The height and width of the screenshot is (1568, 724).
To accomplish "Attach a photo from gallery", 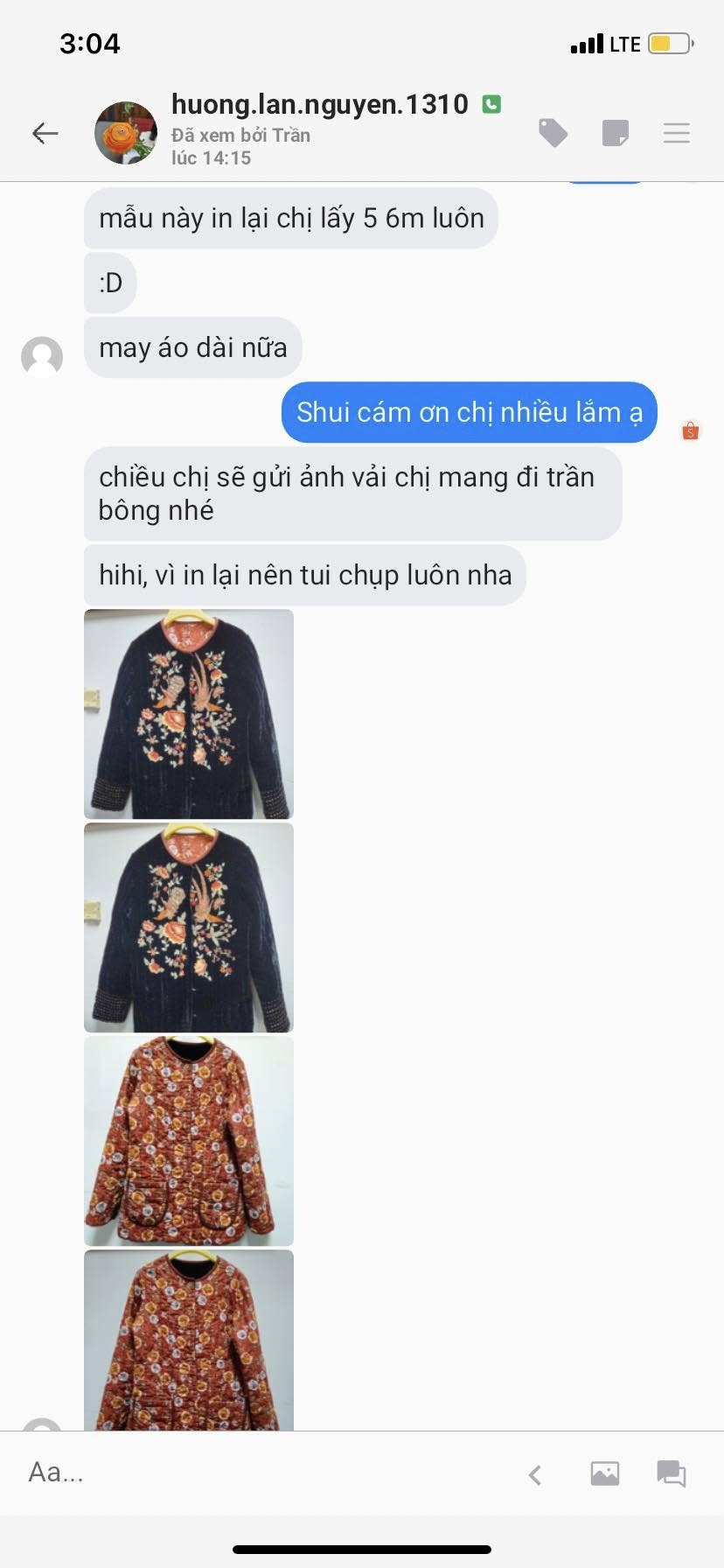I will tap(604, 1473).
